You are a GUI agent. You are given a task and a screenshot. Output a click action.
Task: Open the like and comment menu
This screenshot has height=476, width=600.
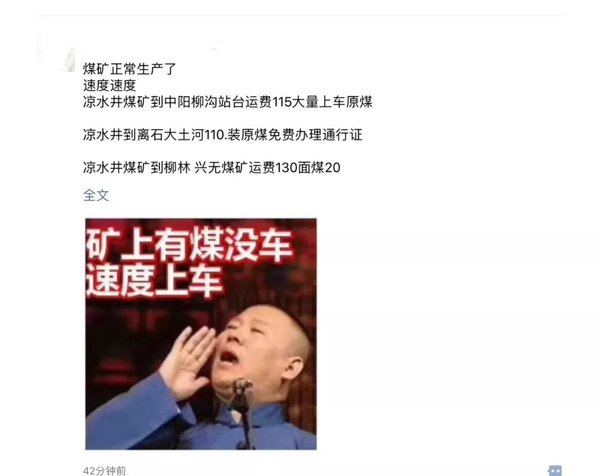(x=555, y=469)
